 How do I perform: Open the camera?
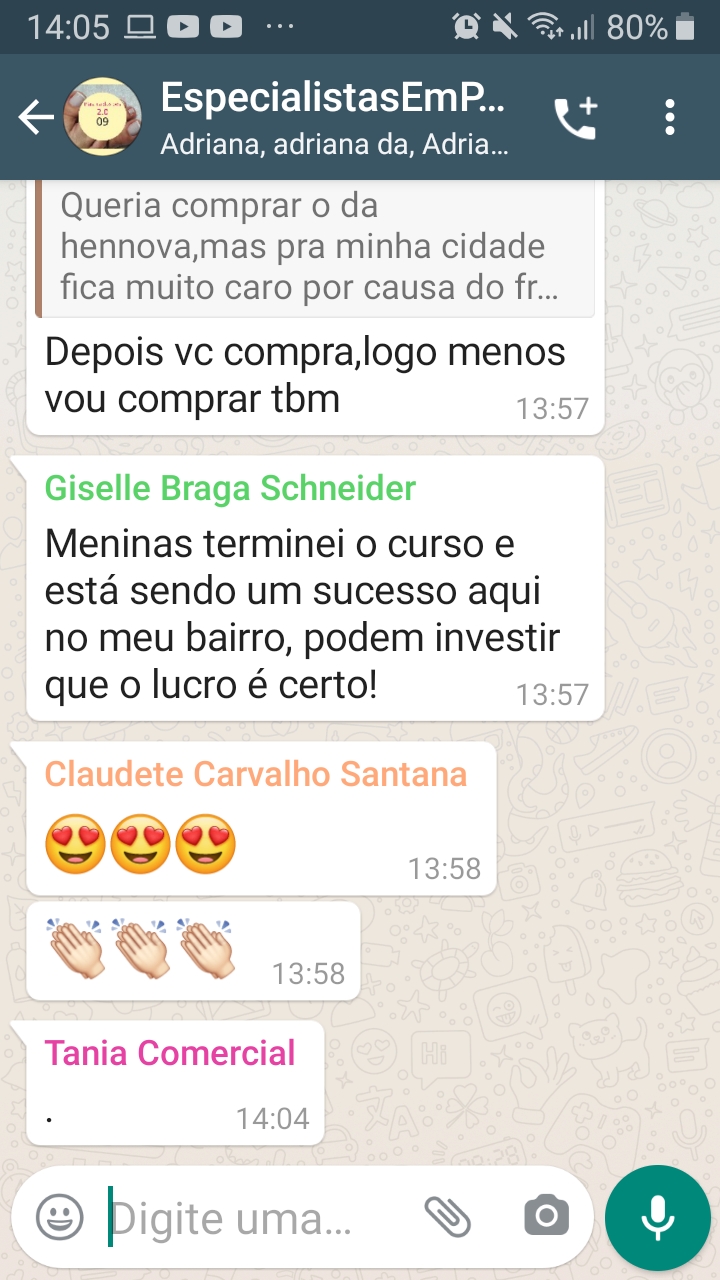[546, 1217]
